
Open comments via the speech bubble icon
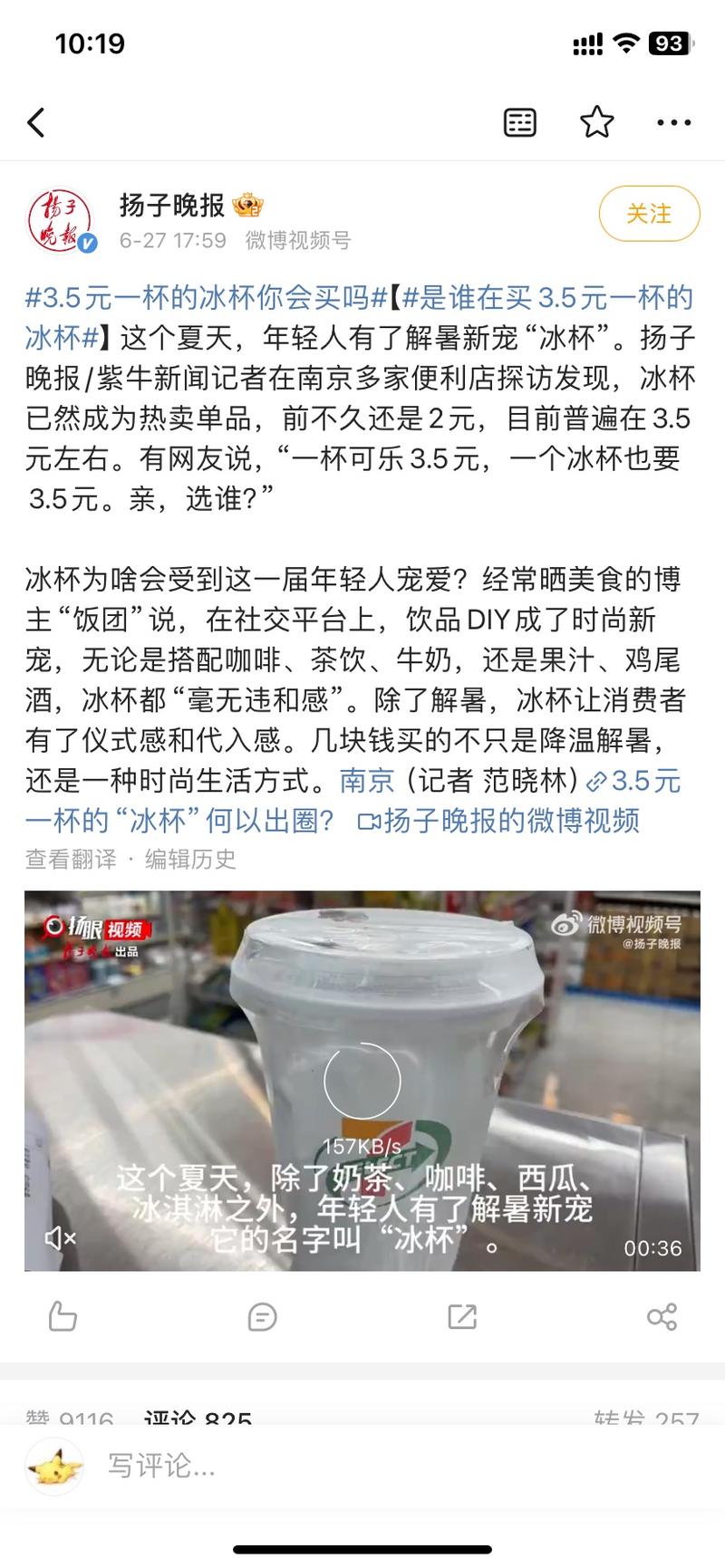coord(262,1316)
